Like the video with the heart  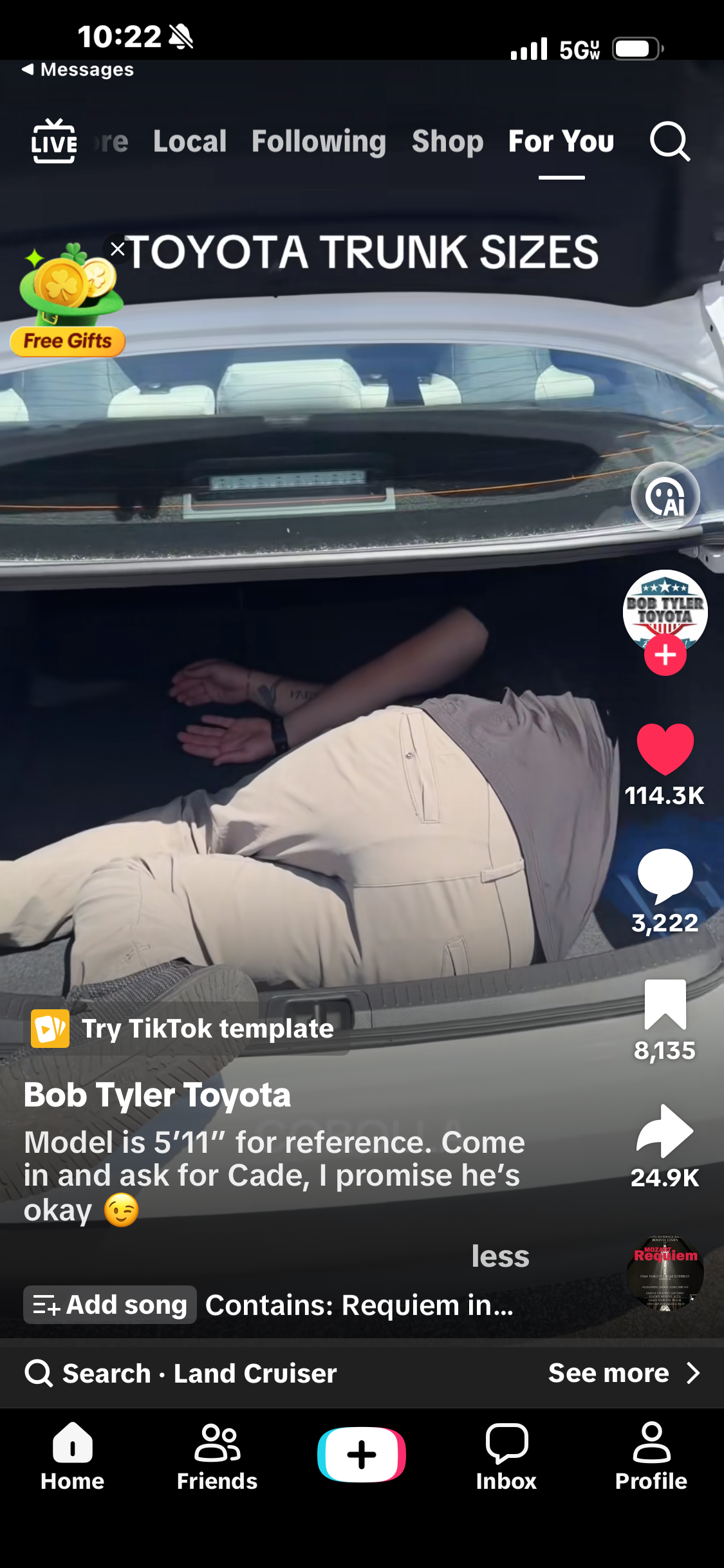point(665,749)
